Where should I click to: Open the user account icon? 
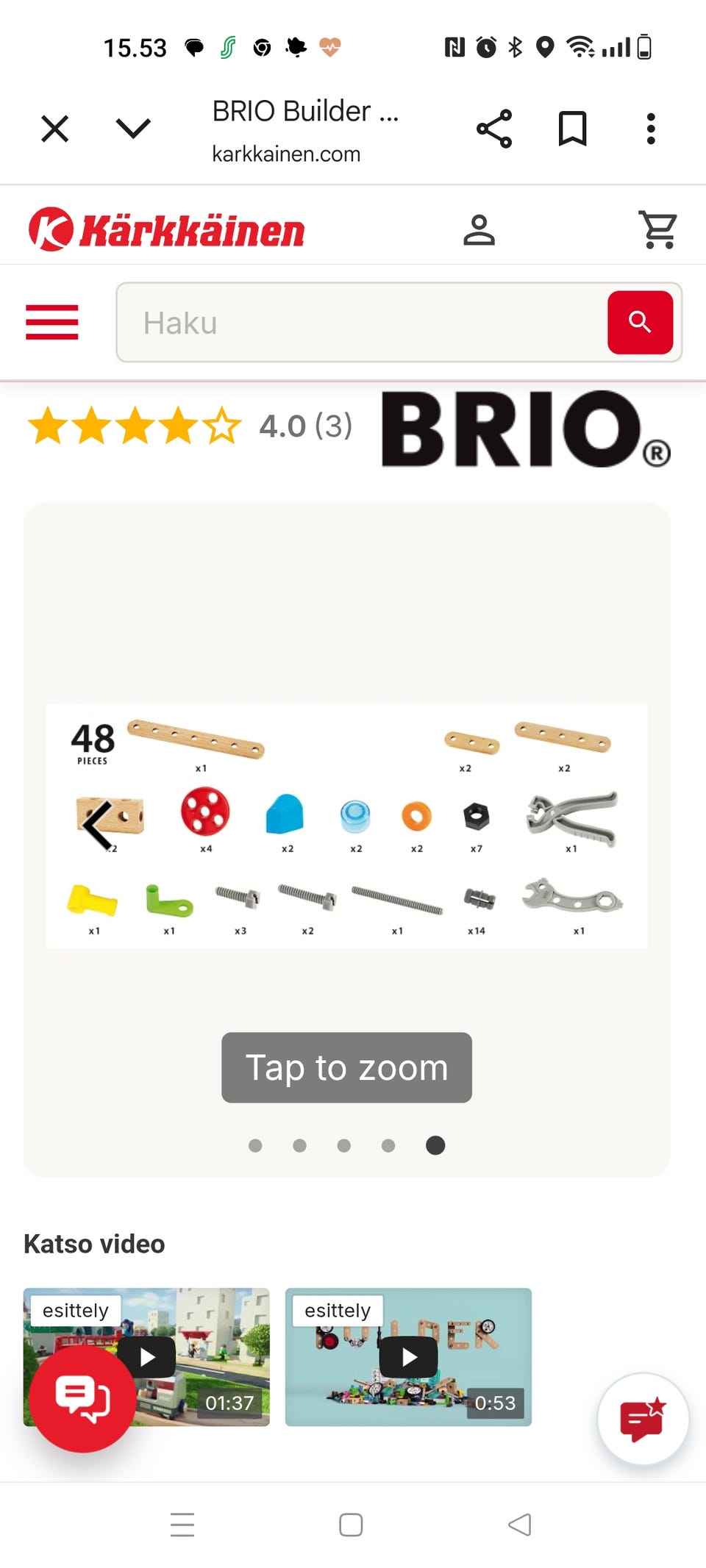click(x=479, y=229)
